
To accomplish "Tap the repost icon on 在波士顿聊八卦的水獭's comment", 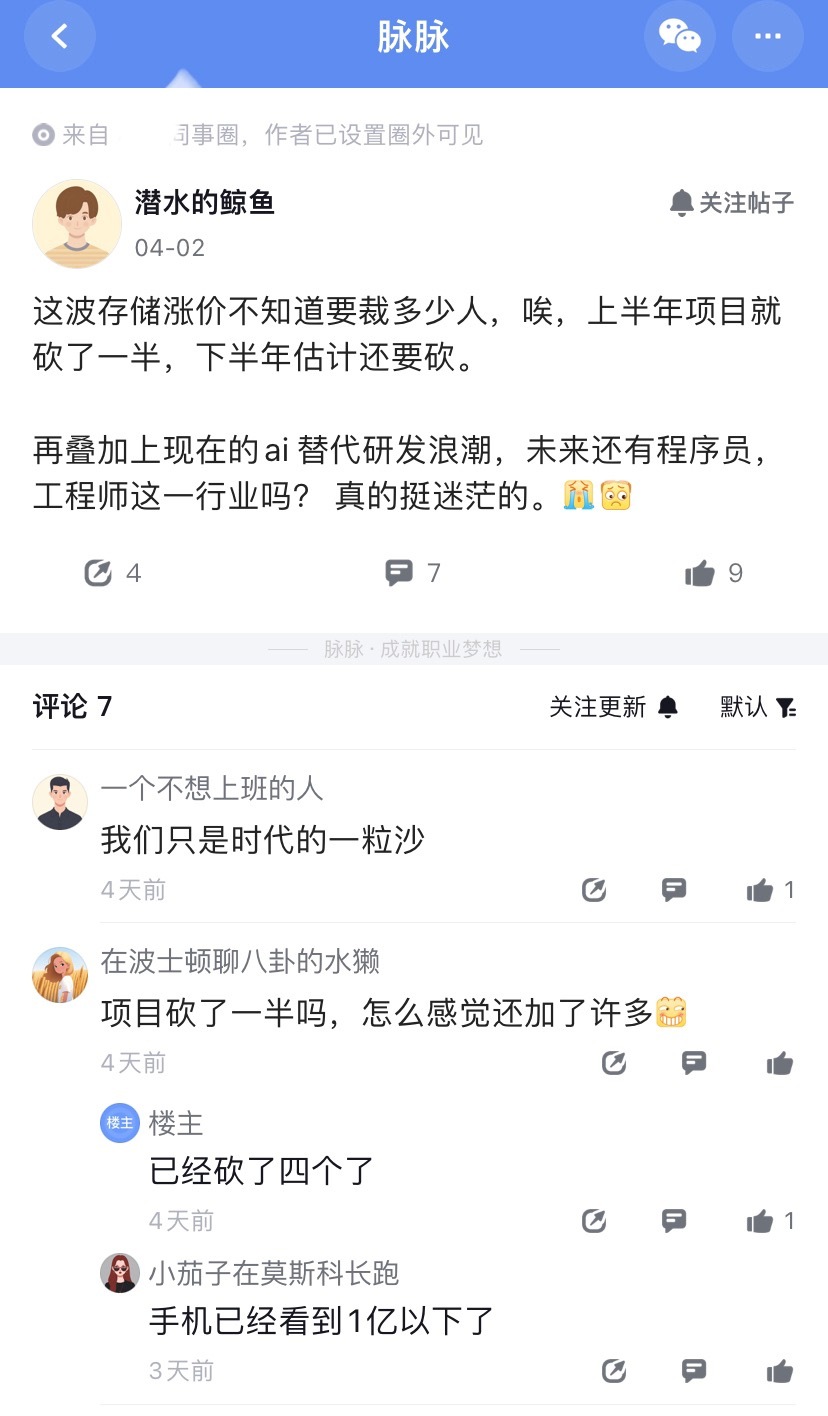I will [613, 1063].
